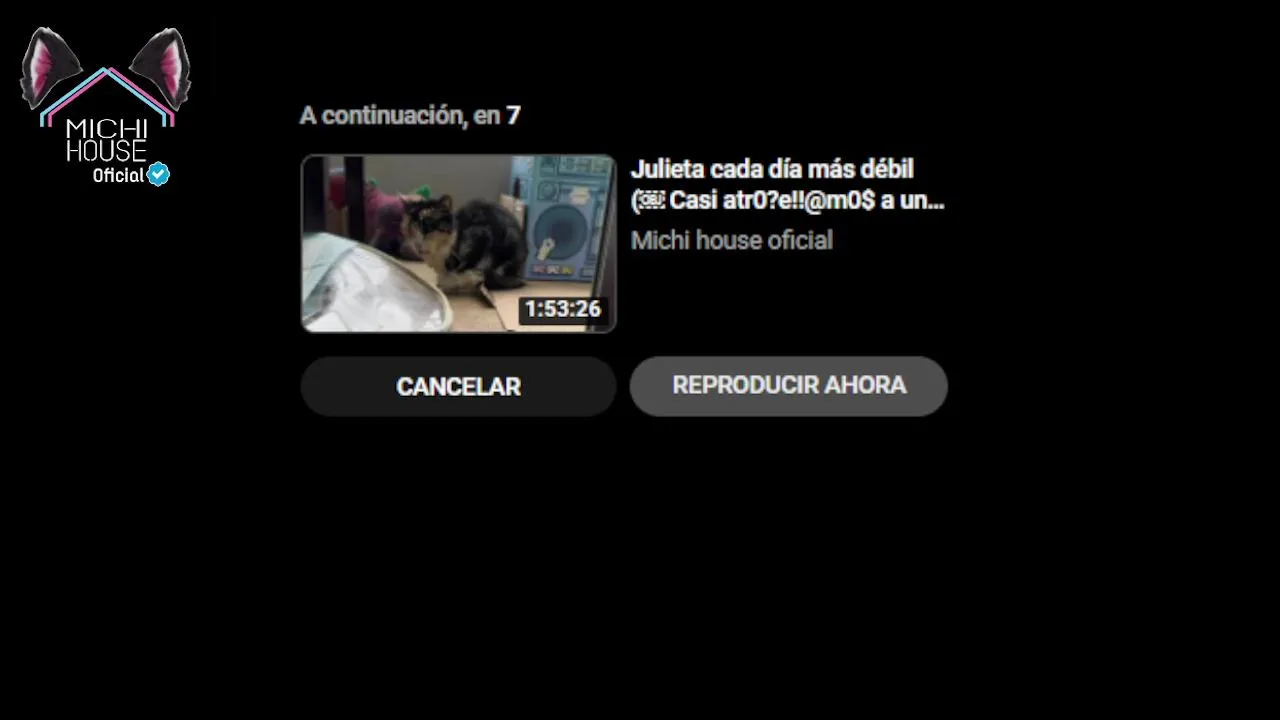Viewport: 1280px width, 720px height.
Task: Tap Reproducir ahora to play next video
Action: [788, 386]
